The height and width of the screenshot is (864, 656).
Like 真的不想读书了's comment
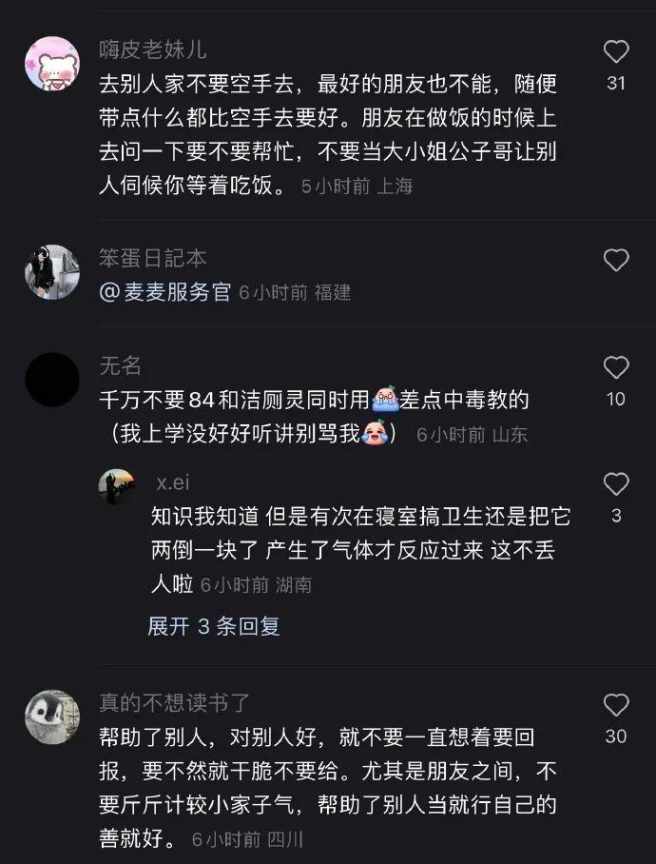(617, 705)
